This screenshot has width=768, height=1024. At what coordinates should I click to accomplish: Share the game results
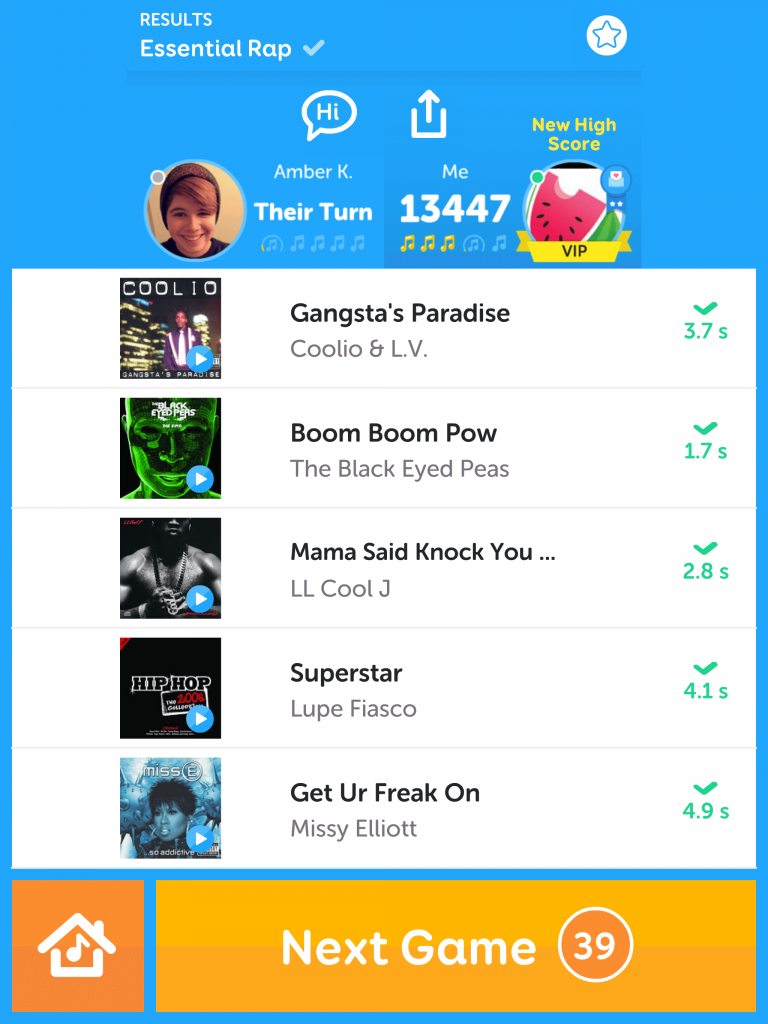(428, 114)
